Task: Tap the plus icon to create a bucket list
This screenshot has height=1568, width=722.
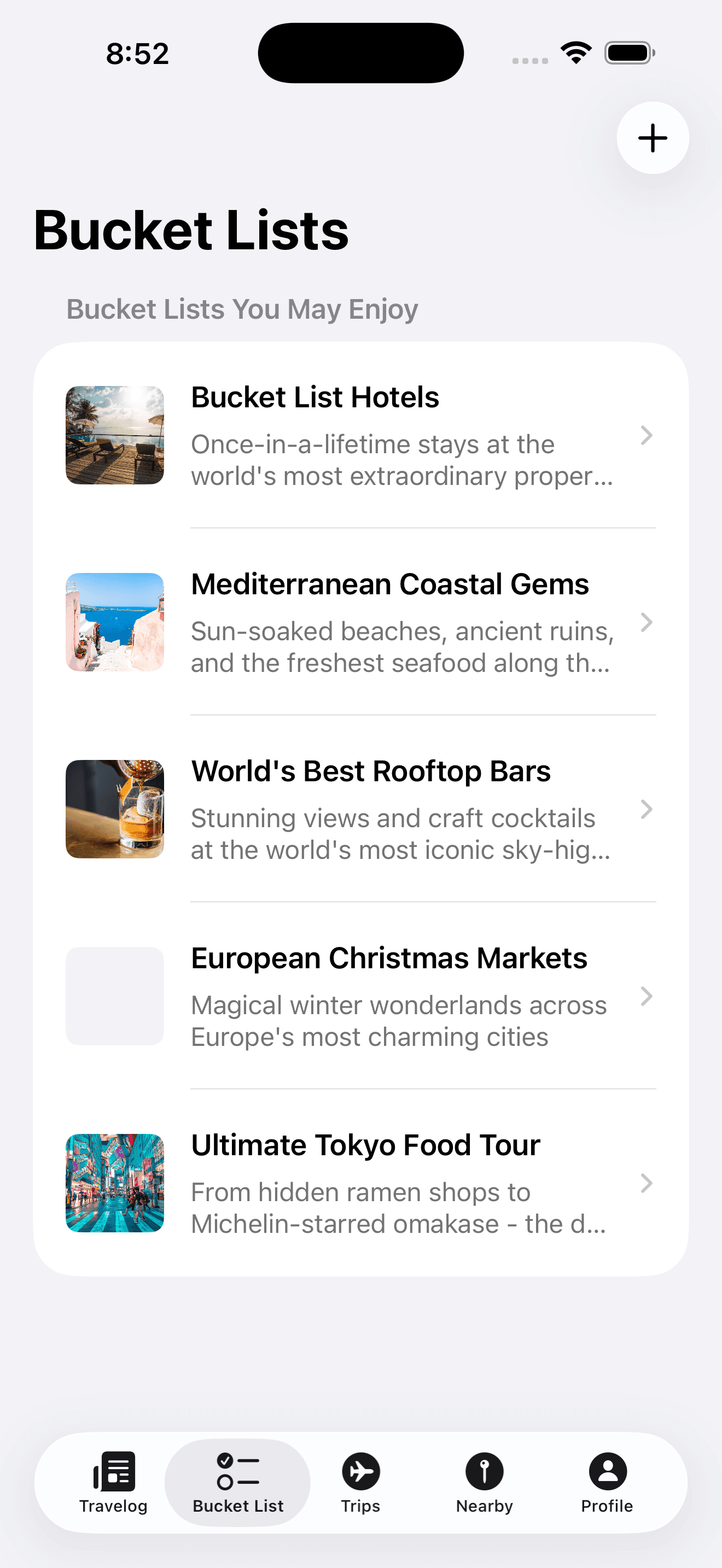Action: [x=652, y=138]
